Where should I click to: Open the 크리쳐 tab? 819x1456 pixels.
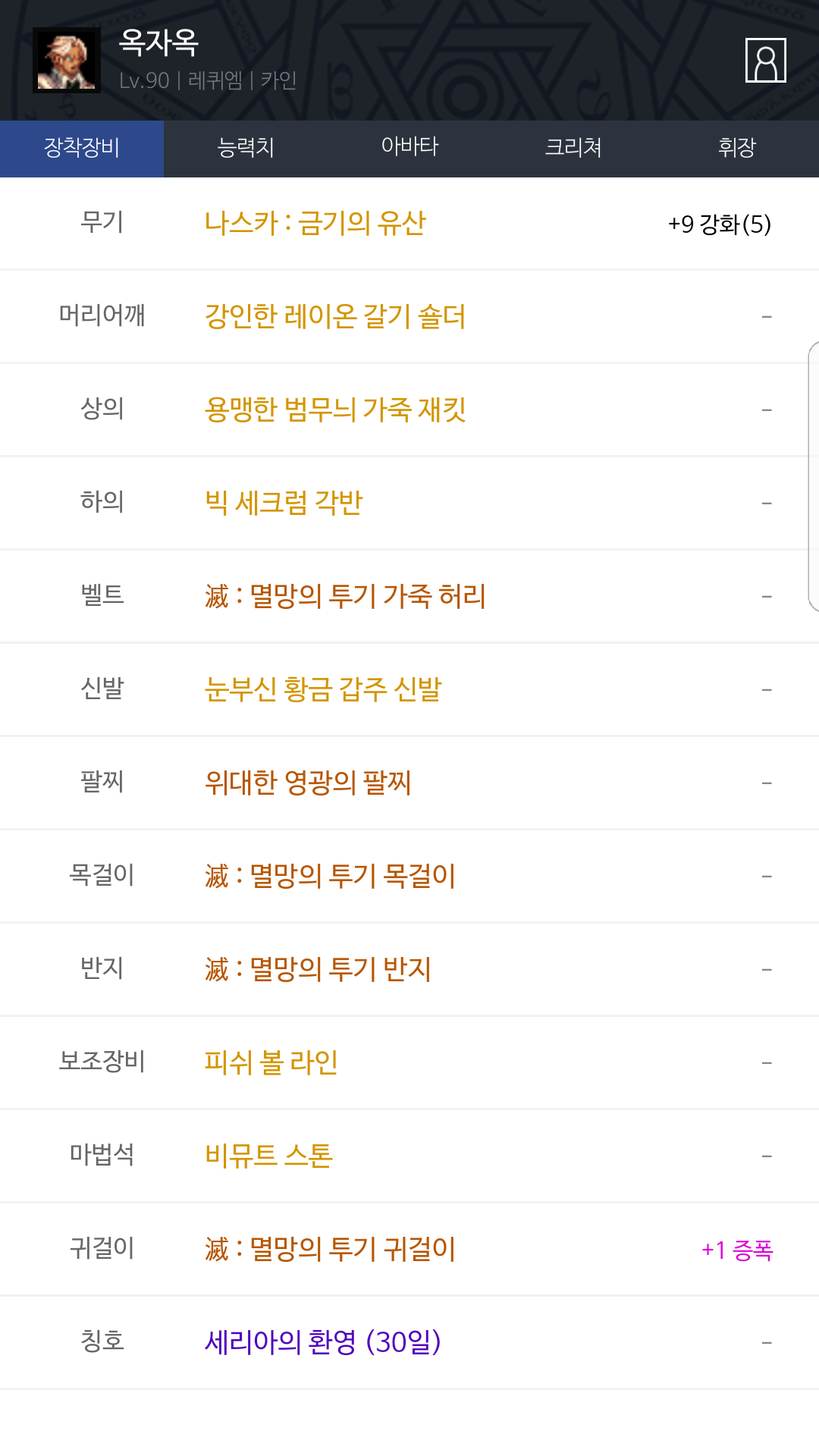pyautogui.click(x=573, y=149)
